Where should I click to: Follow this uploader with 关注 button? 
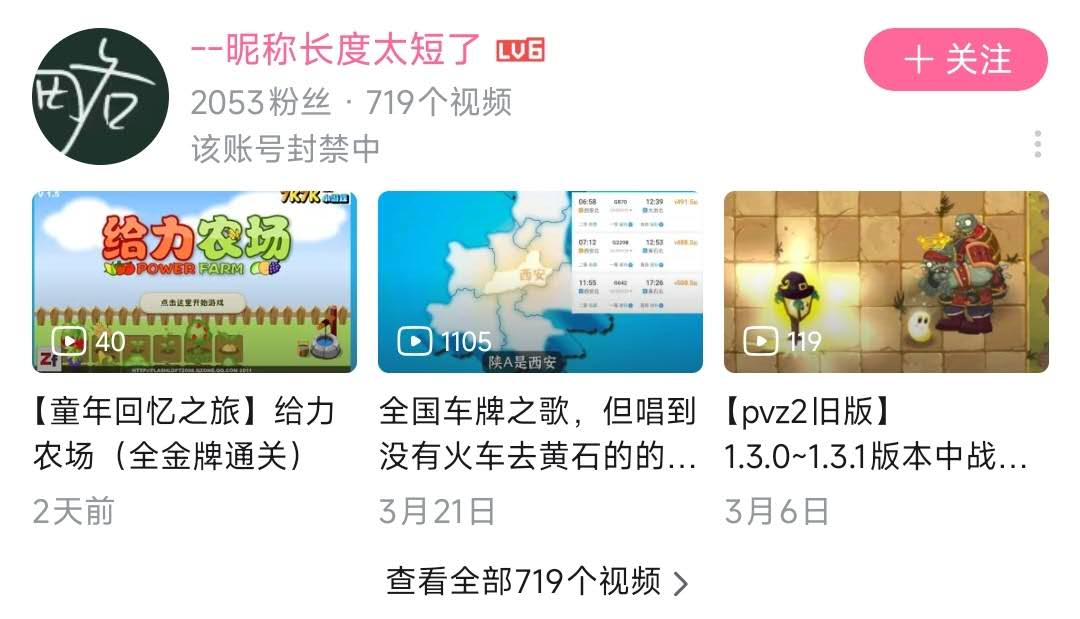[955, 60]
